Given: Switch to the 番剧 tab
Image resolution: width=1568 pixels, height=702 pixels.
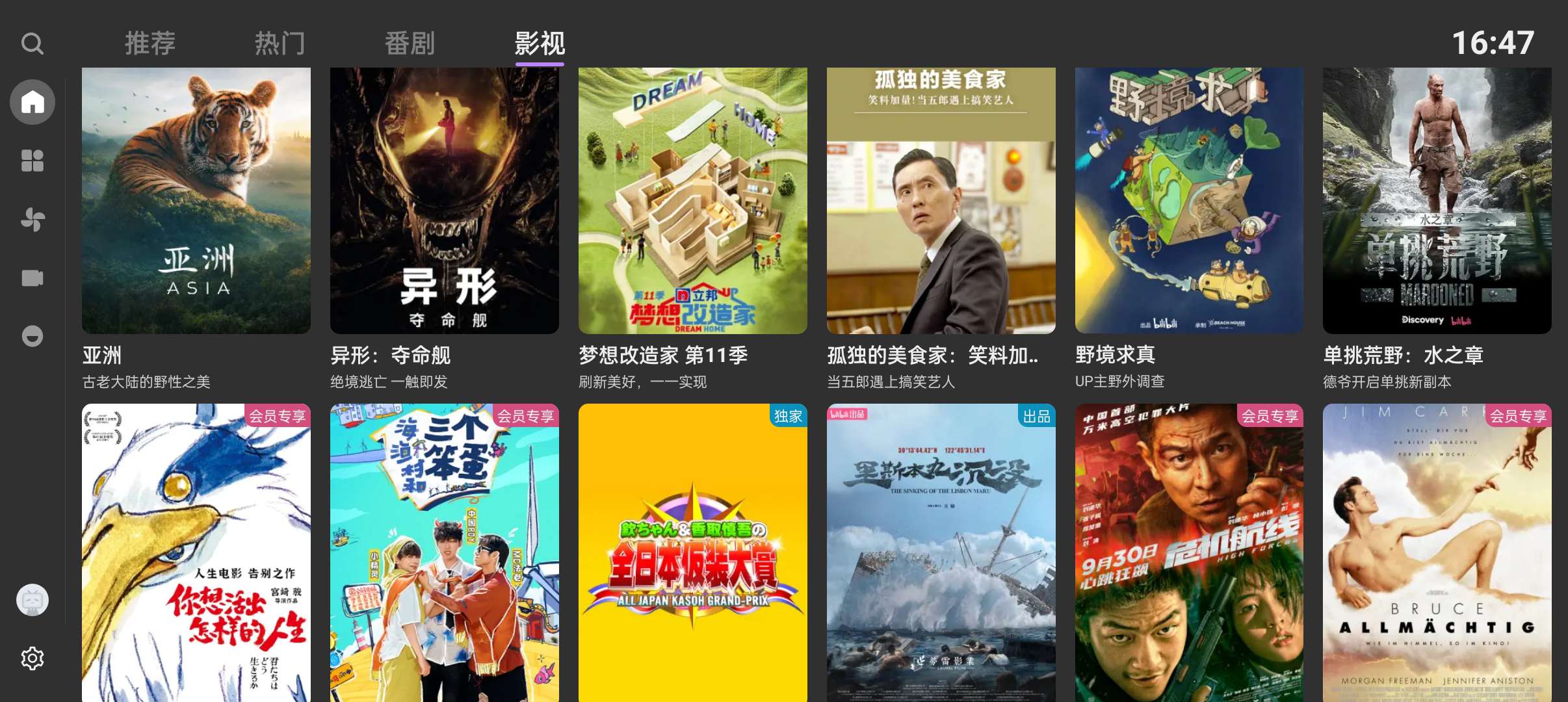Looking at the screenshot, I should (410, 44).
